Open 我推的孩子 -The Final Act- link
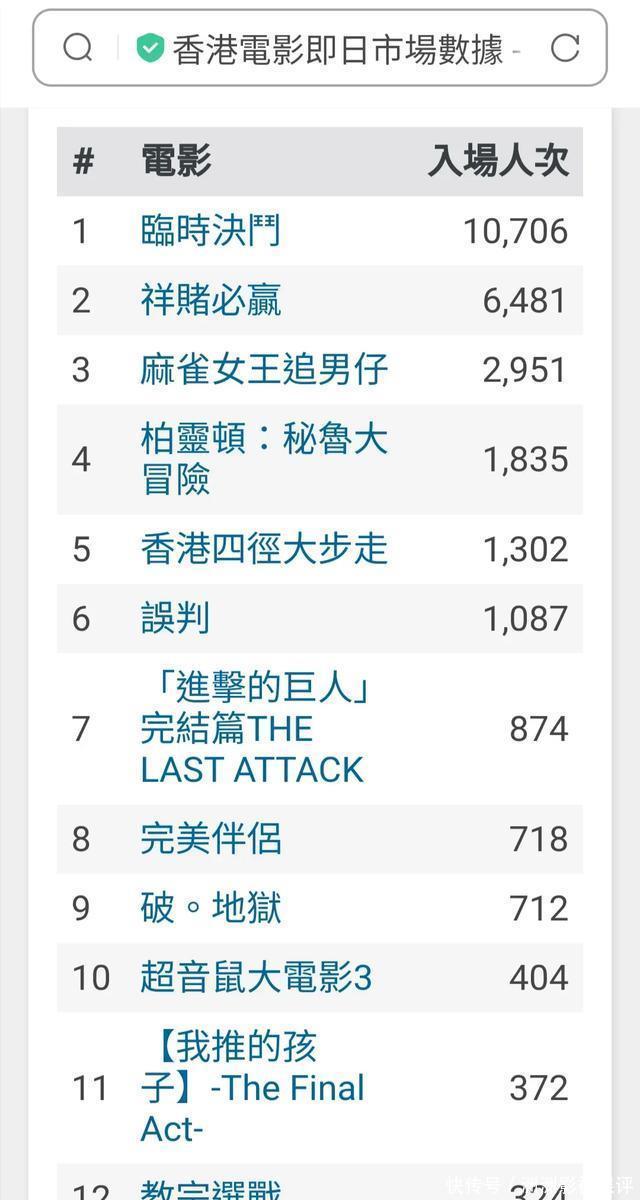 [252, 1087]
